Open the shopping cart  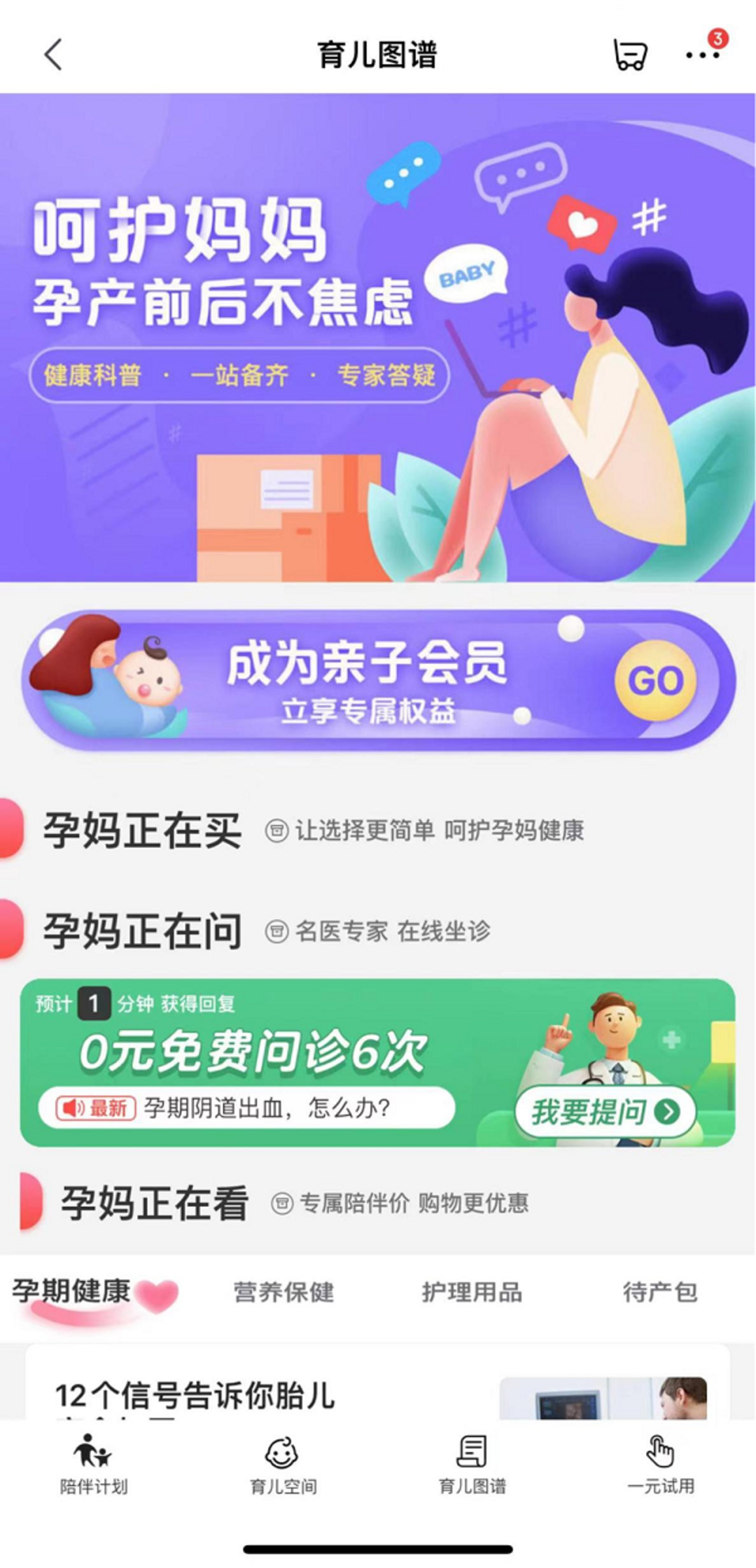(x=629, y=55)
